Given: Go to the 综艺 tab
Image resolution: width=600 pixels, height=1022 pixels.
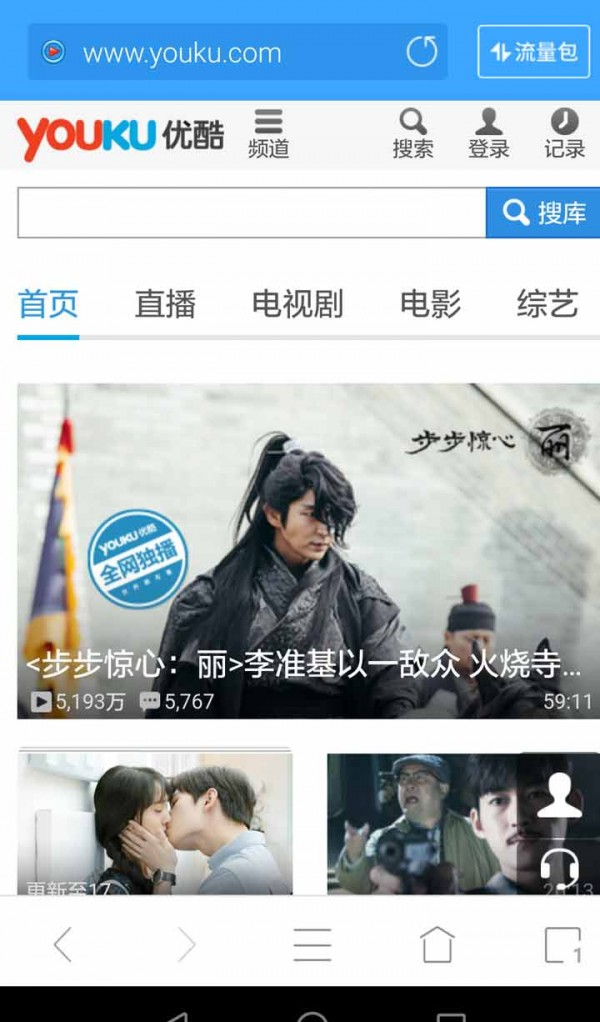Looking at the screenshot, I should pos(547,304).
